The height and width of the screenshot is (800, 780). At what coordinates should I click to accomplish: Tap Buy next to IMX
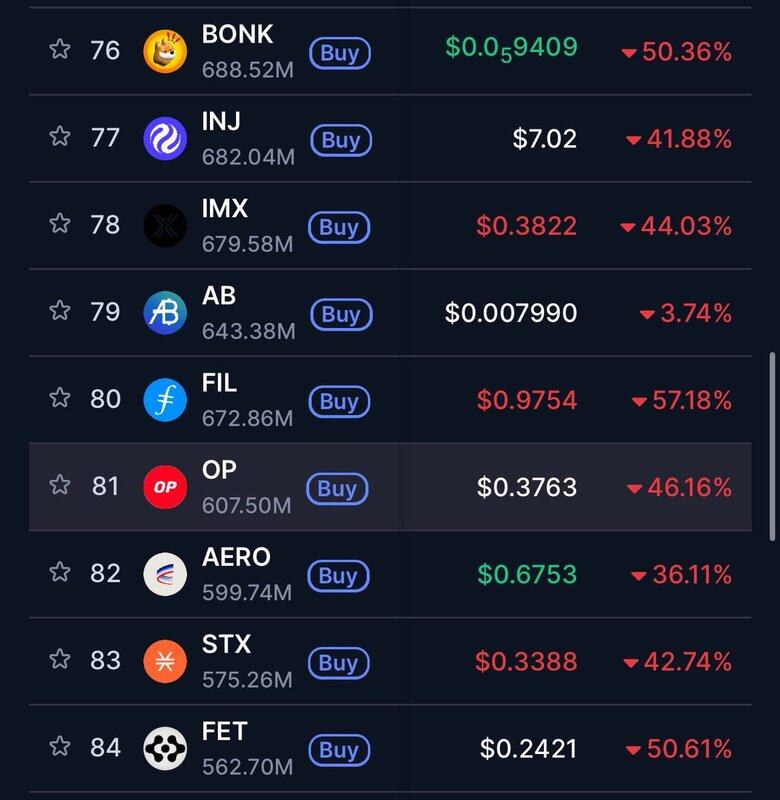(339, 227)
